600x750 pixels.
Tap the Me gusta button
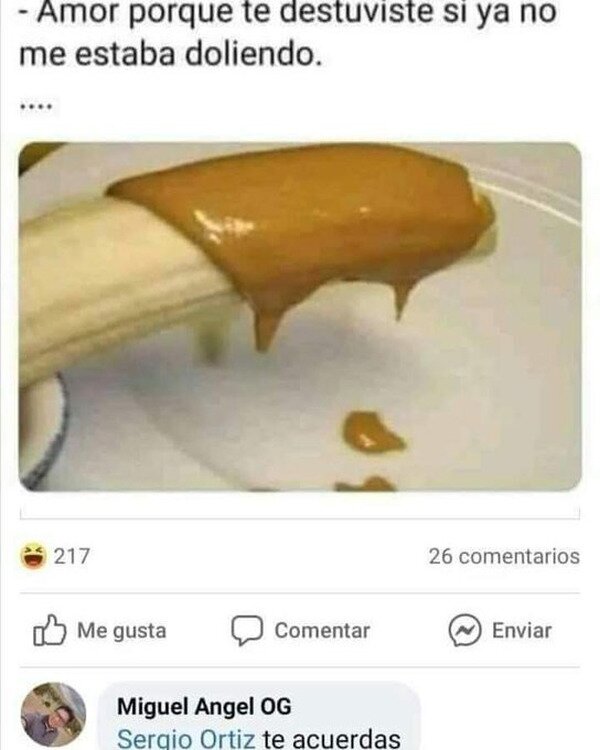100,630
